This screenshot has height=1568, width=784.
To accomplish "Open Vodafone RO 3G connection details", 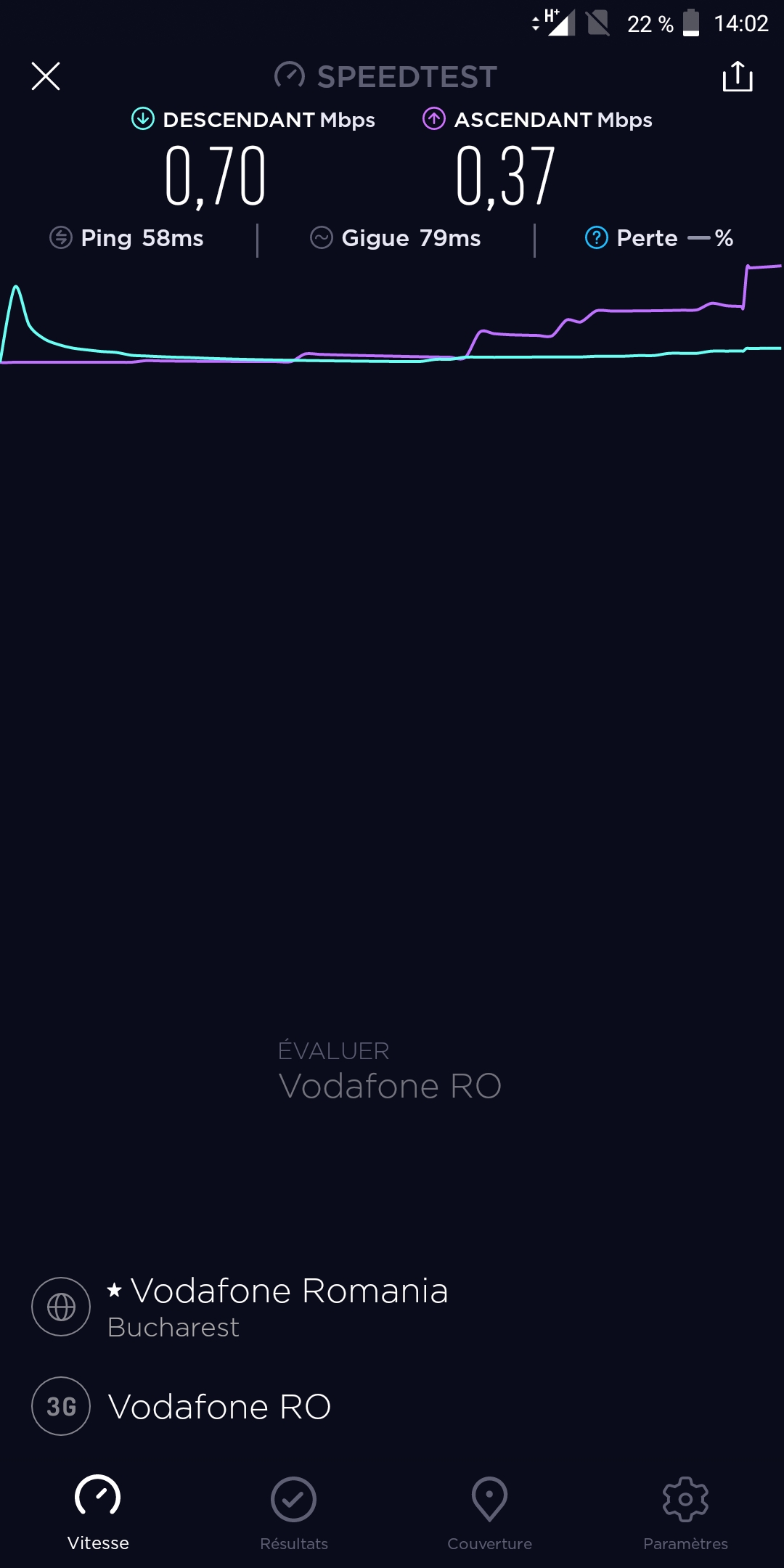I will 181,1406.
